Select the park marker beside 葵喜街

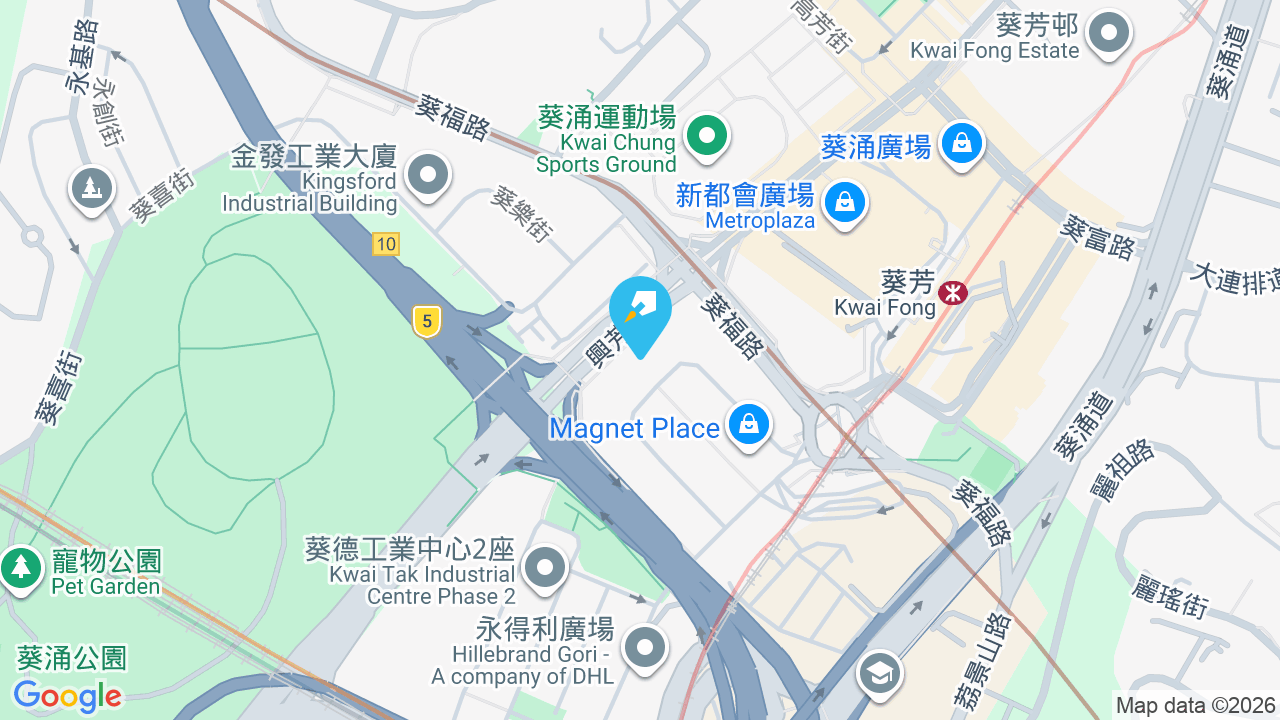coord(92,189)
